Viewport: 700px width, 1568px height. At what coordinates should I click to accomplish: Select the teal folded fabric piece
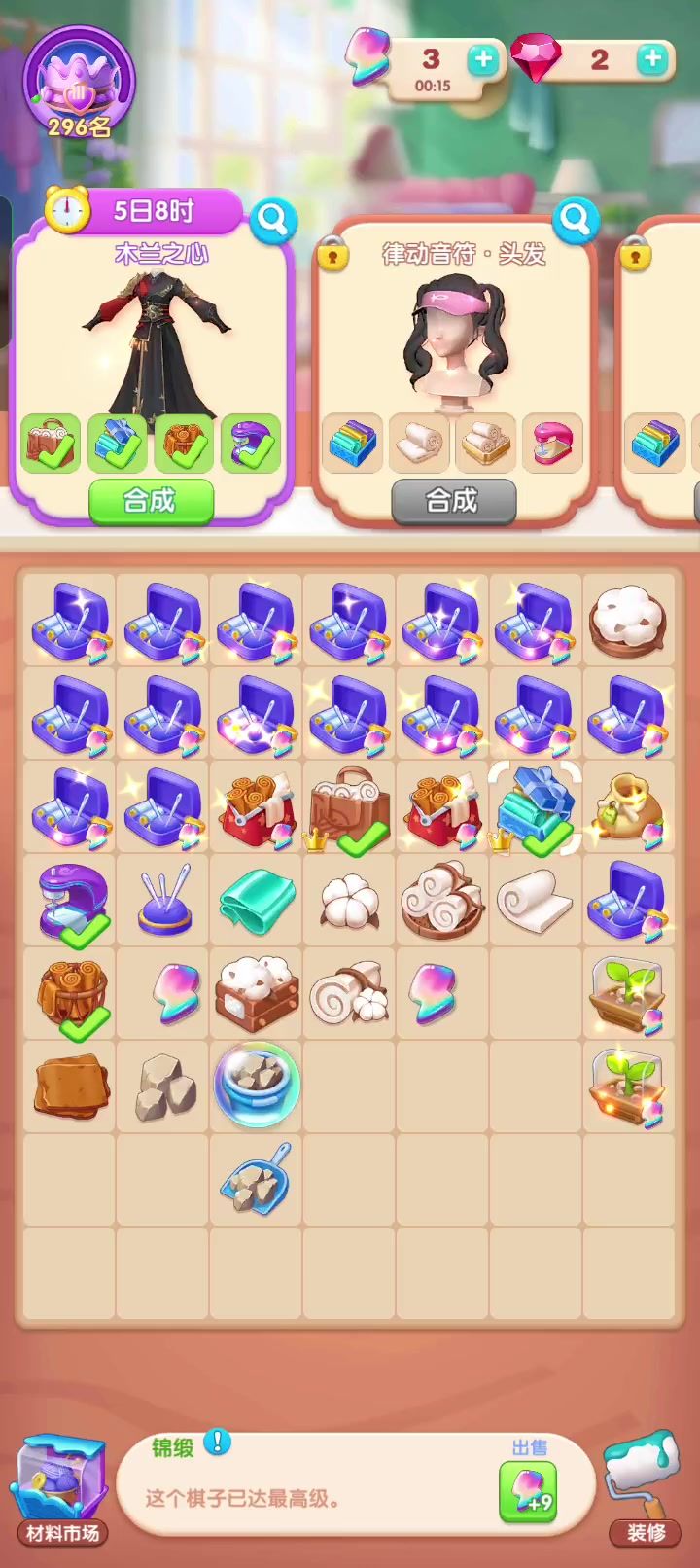(257, 902)
